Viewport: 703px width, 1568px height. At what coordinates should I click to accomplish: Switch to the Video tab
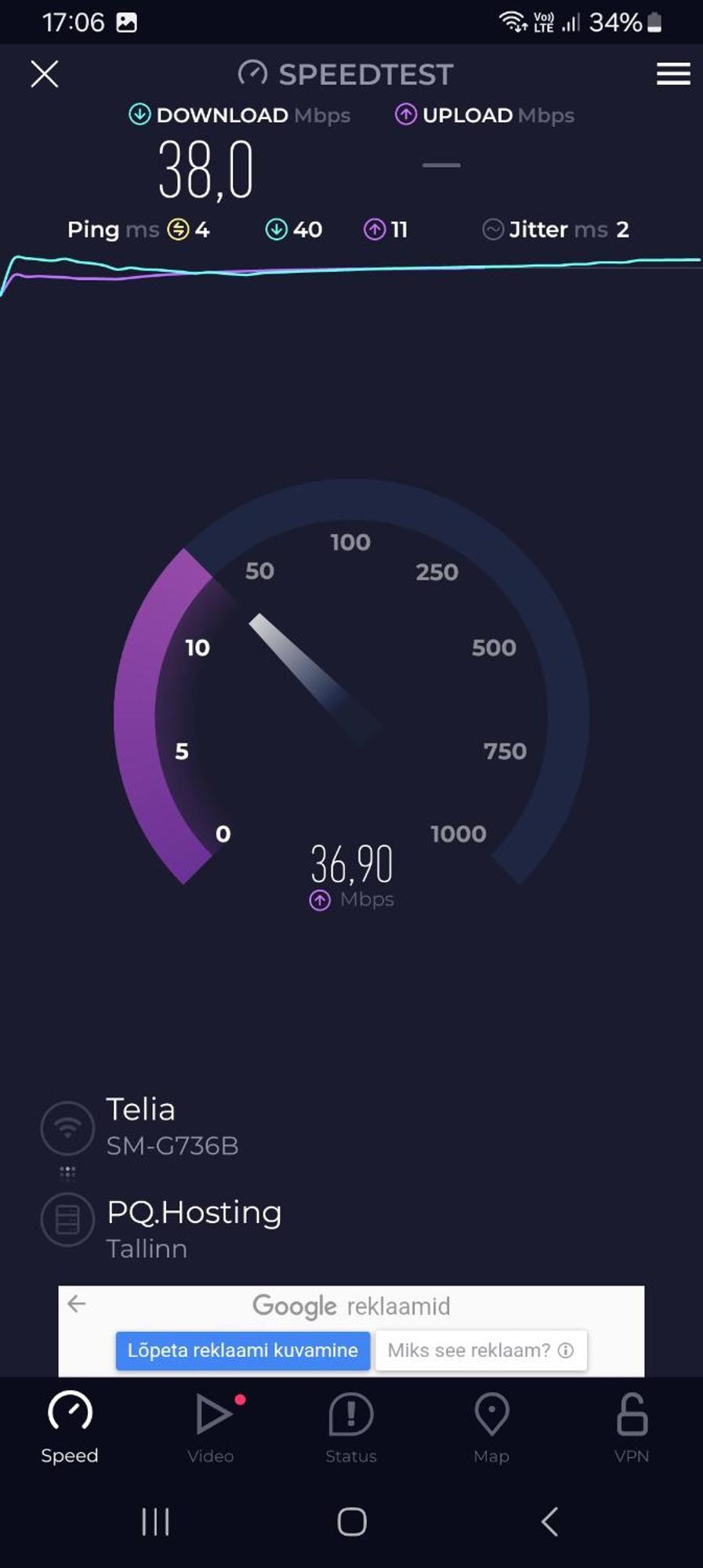(x=211, y=1427)
